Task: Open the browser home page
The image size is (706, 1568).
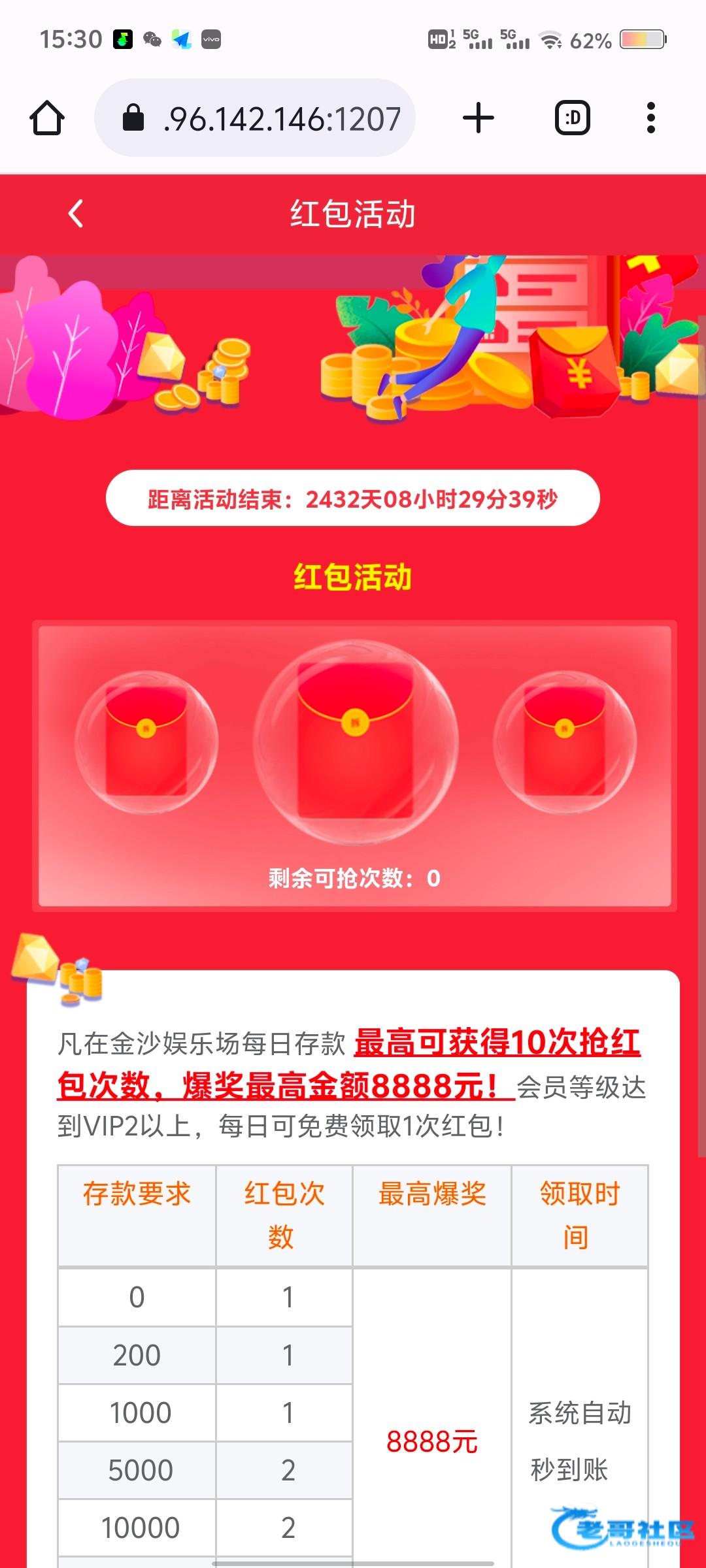Action: point(47,118)
